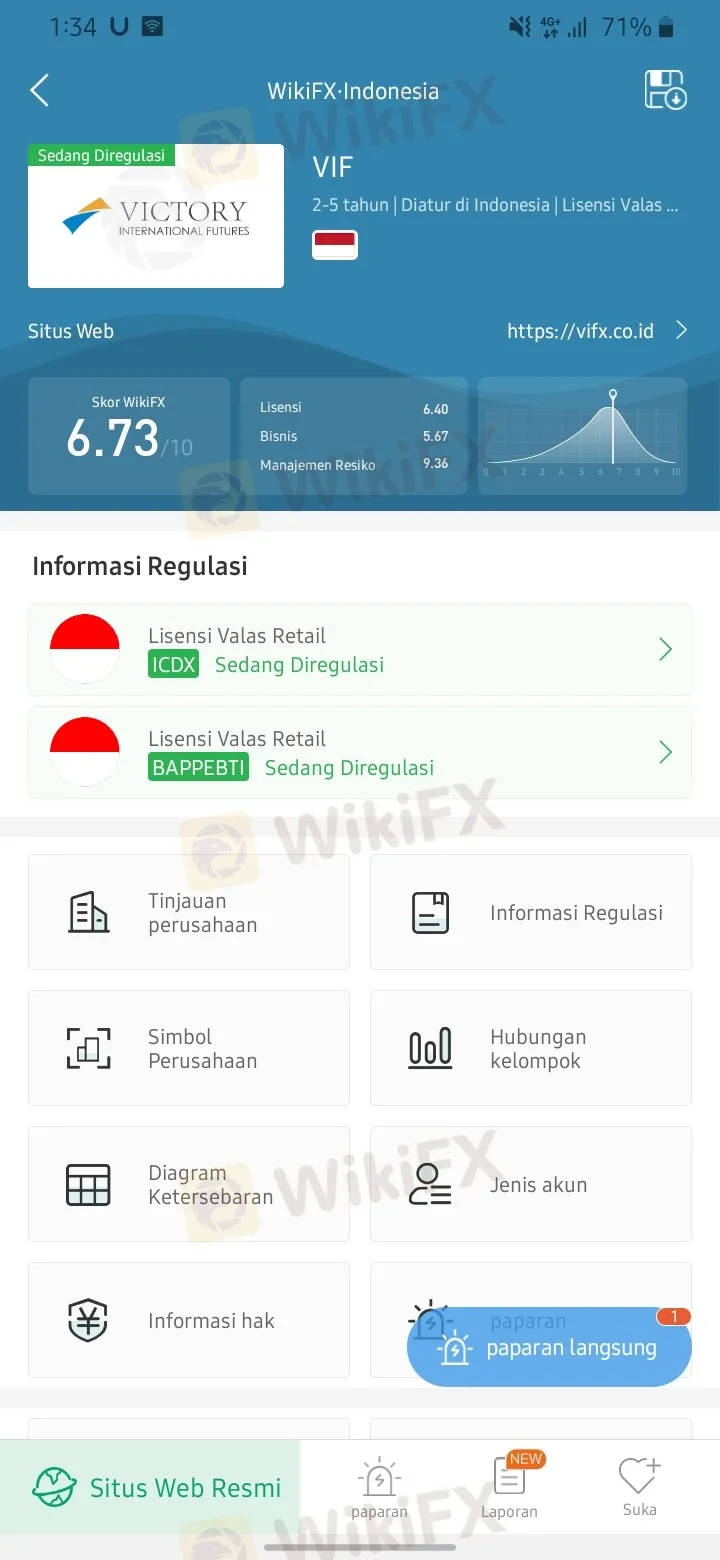
Task: Select Simbol Perusahaan card
Action: (189, 1048)
